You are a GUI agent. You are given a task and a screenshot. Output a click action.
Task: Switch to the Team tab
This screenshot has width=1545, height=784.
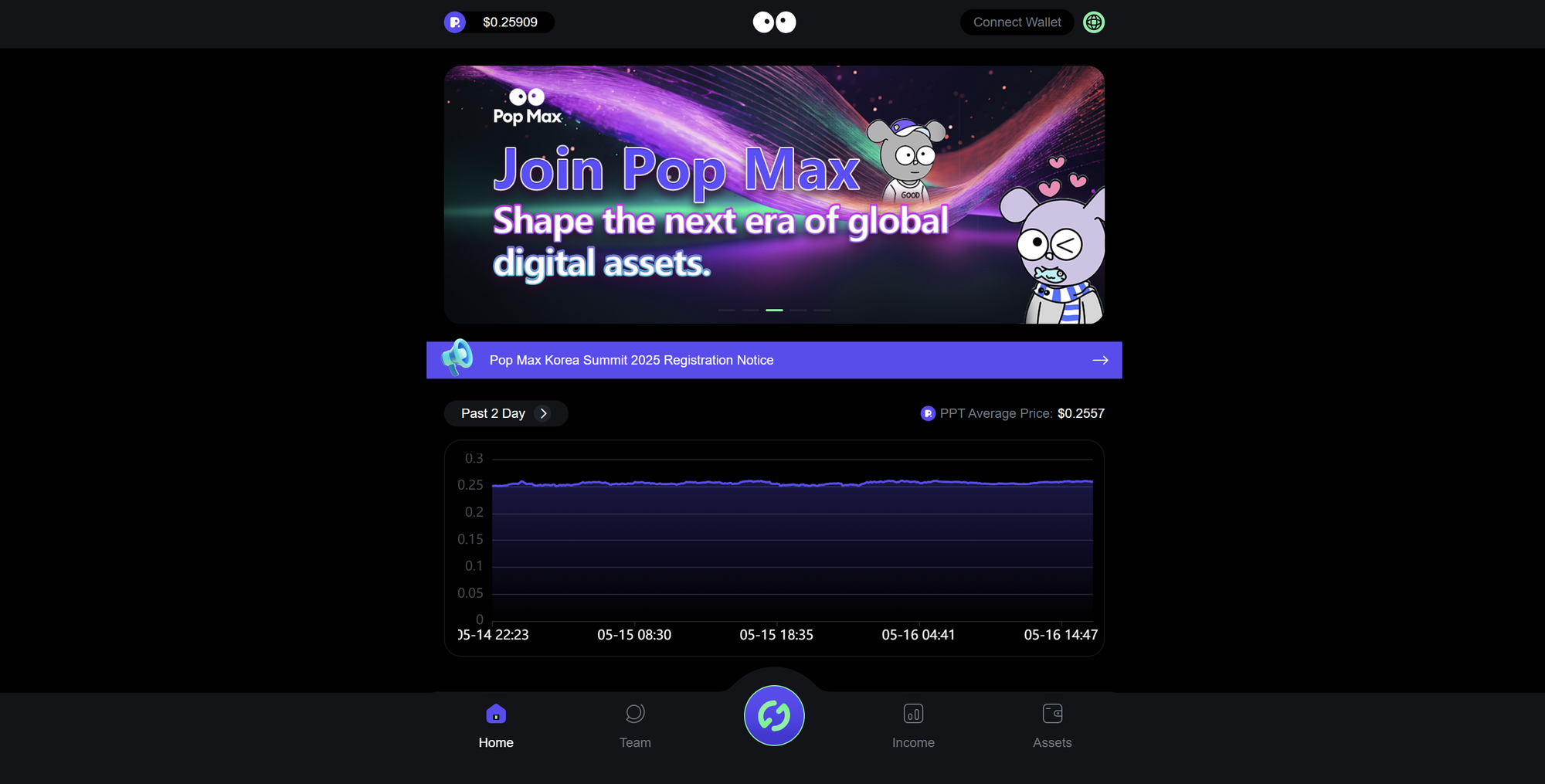[635, 725]
